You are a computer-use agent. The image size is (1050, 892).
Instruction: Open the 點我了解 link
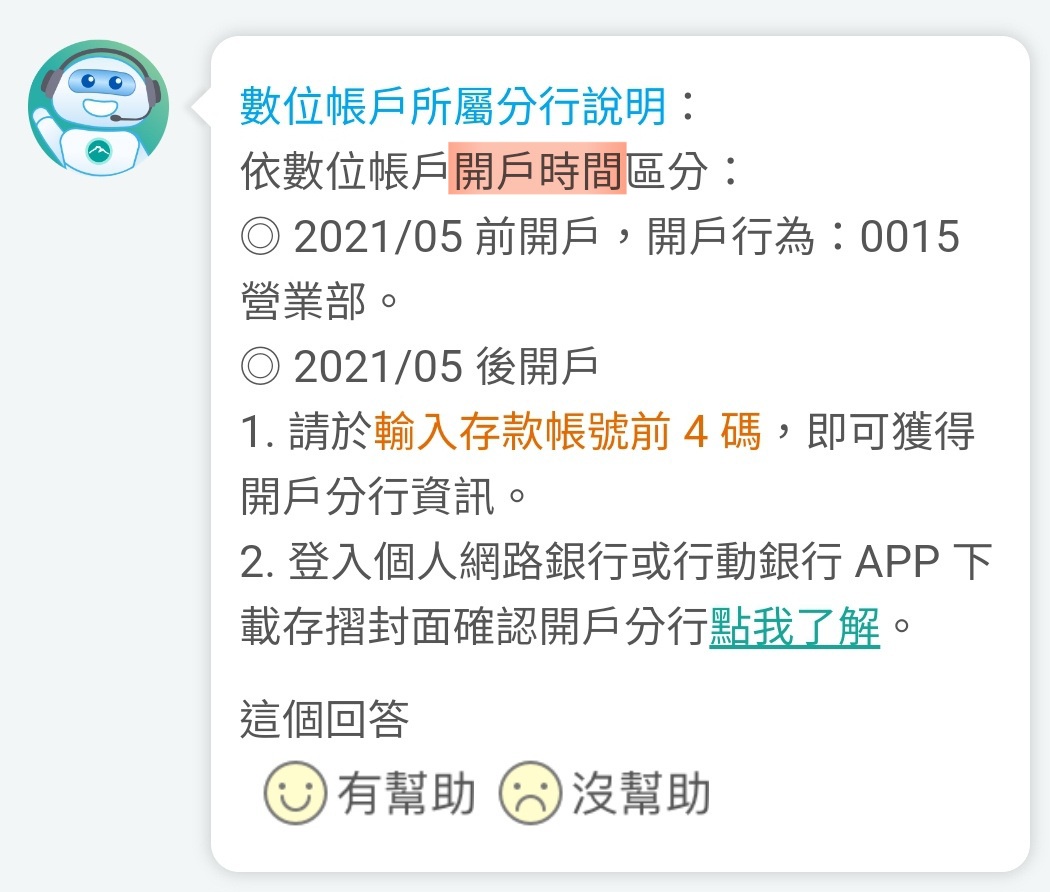pos(794,628)
